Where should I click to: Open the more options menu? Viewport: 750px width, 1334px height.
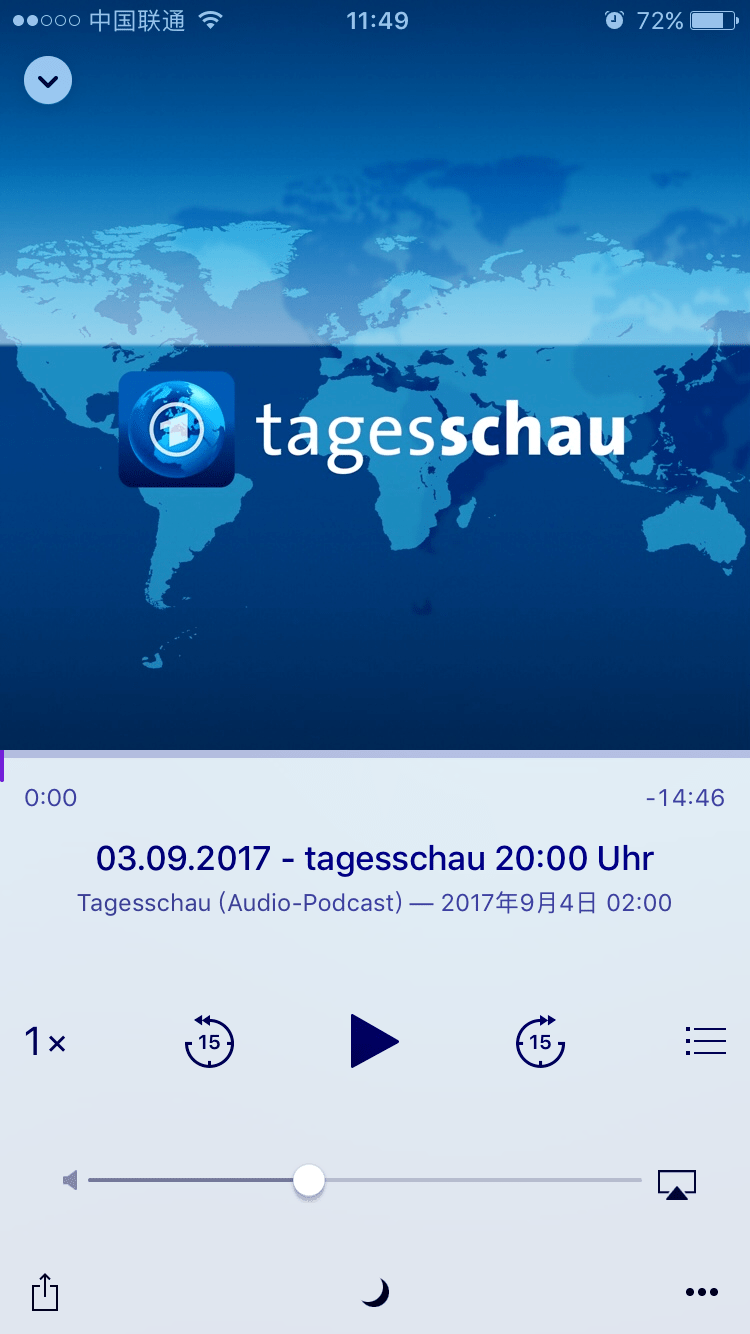point(702,1292)
